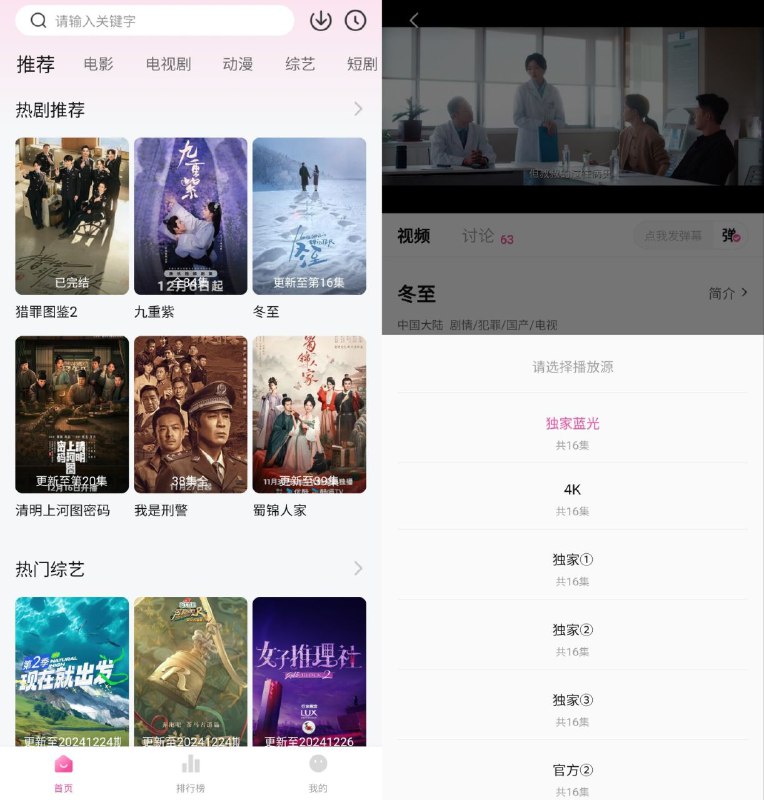Image resolution: width=764 pixels, height=800 pixels.
Task: Open the watch history clock icon
Action: coord(355,20)
